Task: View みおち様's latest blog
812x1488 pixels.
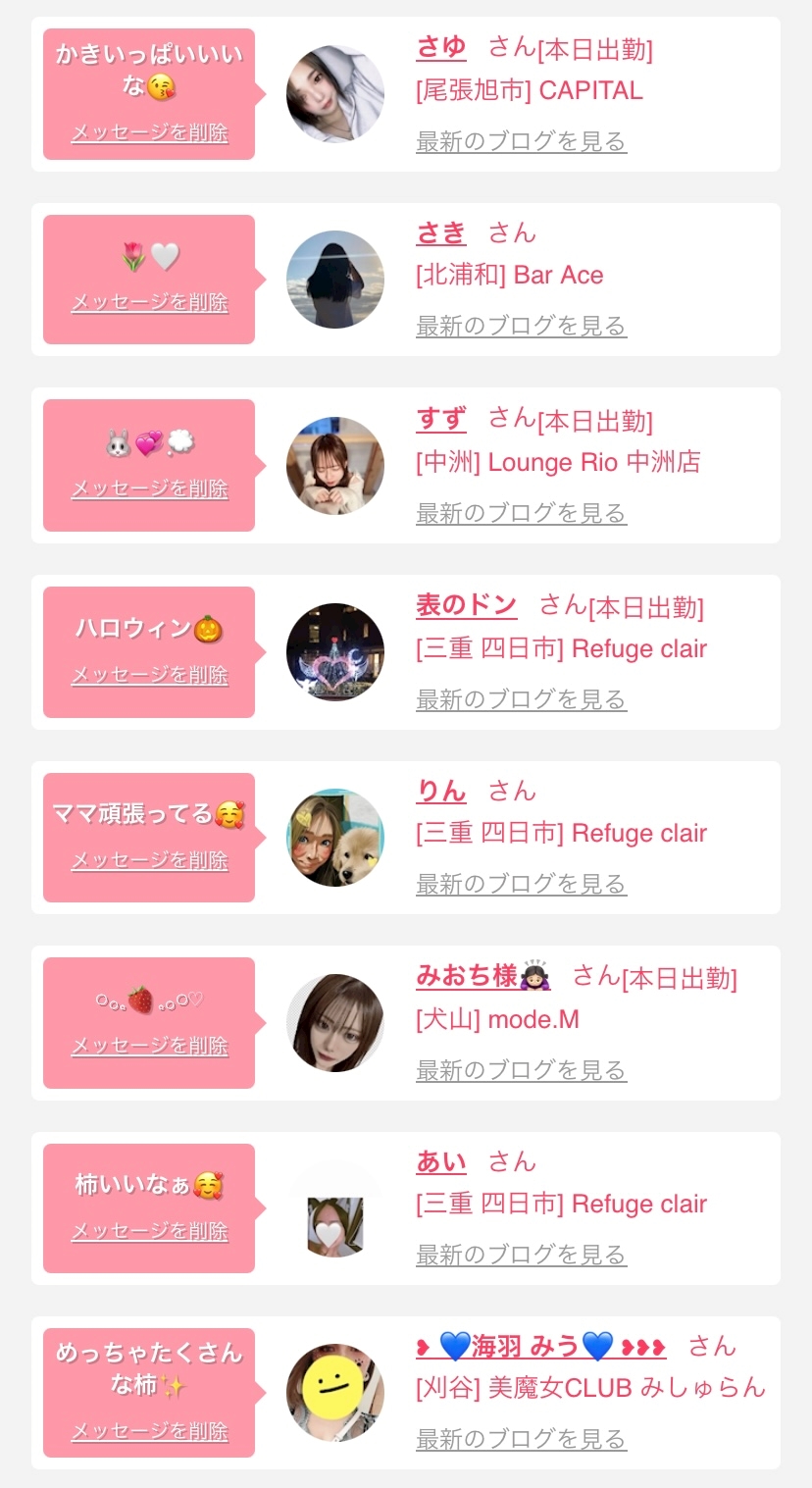Action: pyautogui.click(x=521, y=1070)
